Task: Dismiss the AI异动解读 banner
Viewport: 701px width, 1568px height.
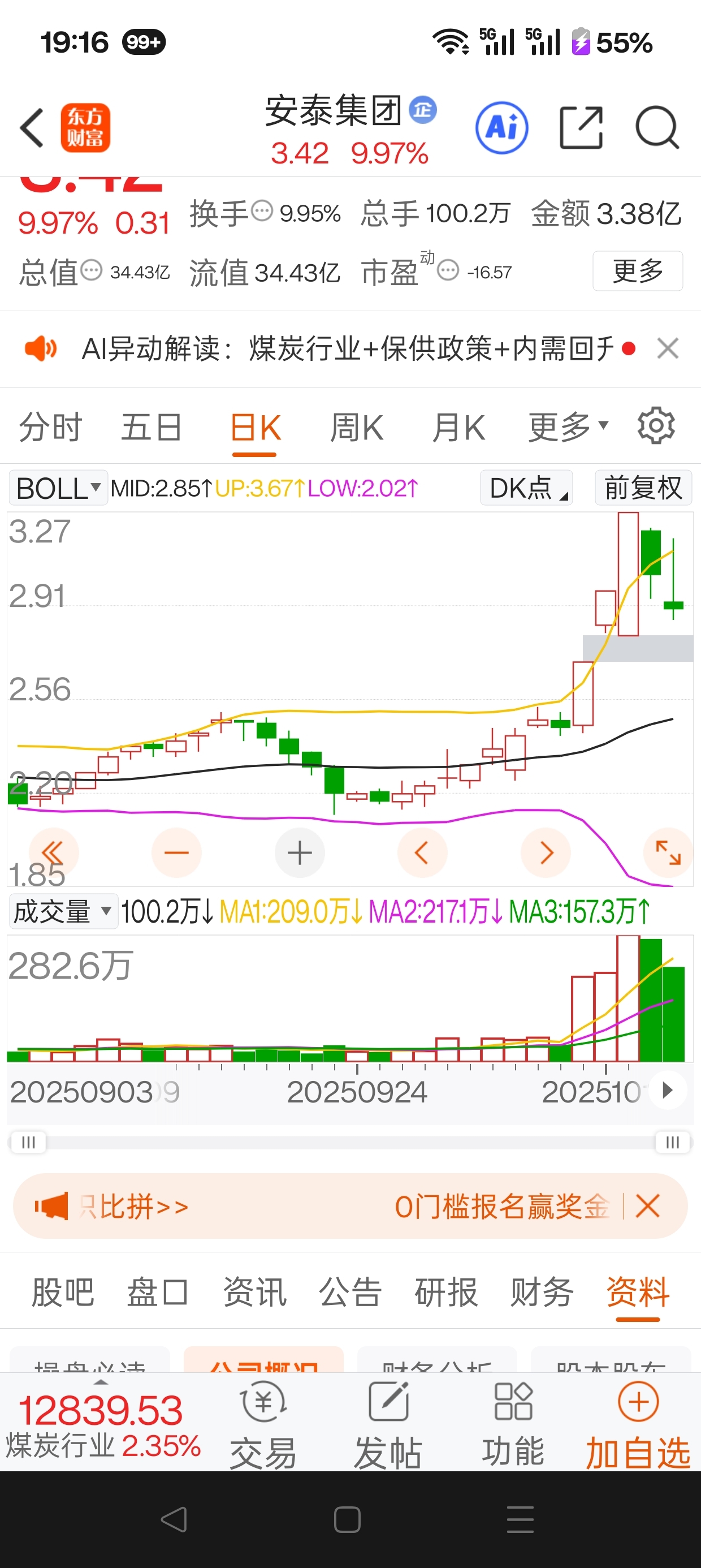Action: click(x=668, y=349)
